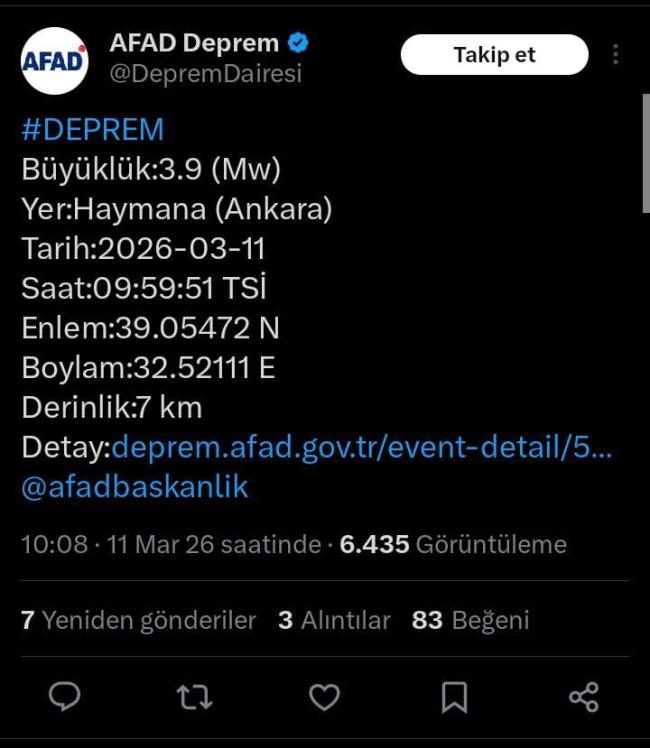View the 83 Beğeni list
The image size is (650, 748).
470,620
